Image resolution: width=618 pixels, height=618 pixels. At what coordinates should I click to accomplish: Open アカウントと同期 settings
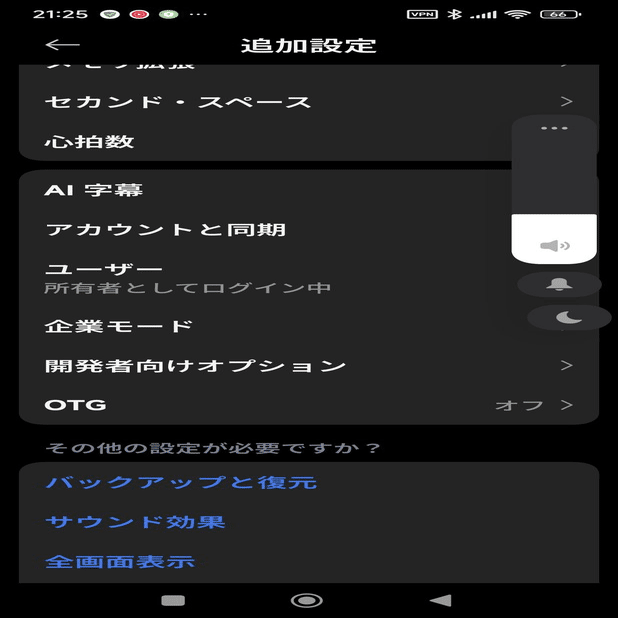tap(167, 230)
